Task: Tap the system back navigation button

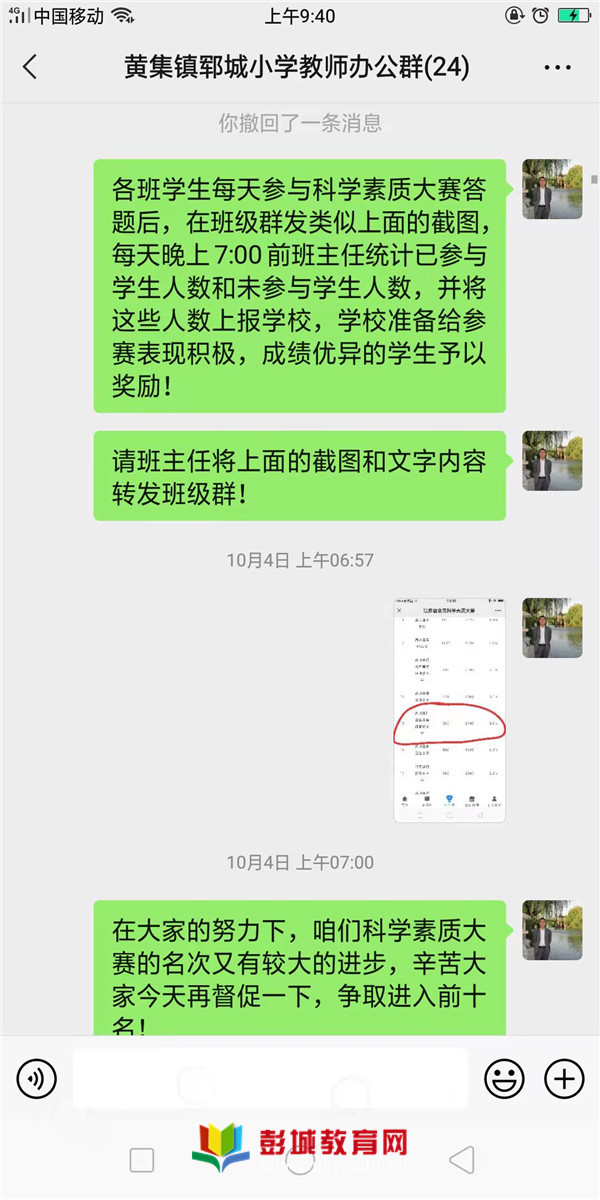Action: tap(461, 1160)
